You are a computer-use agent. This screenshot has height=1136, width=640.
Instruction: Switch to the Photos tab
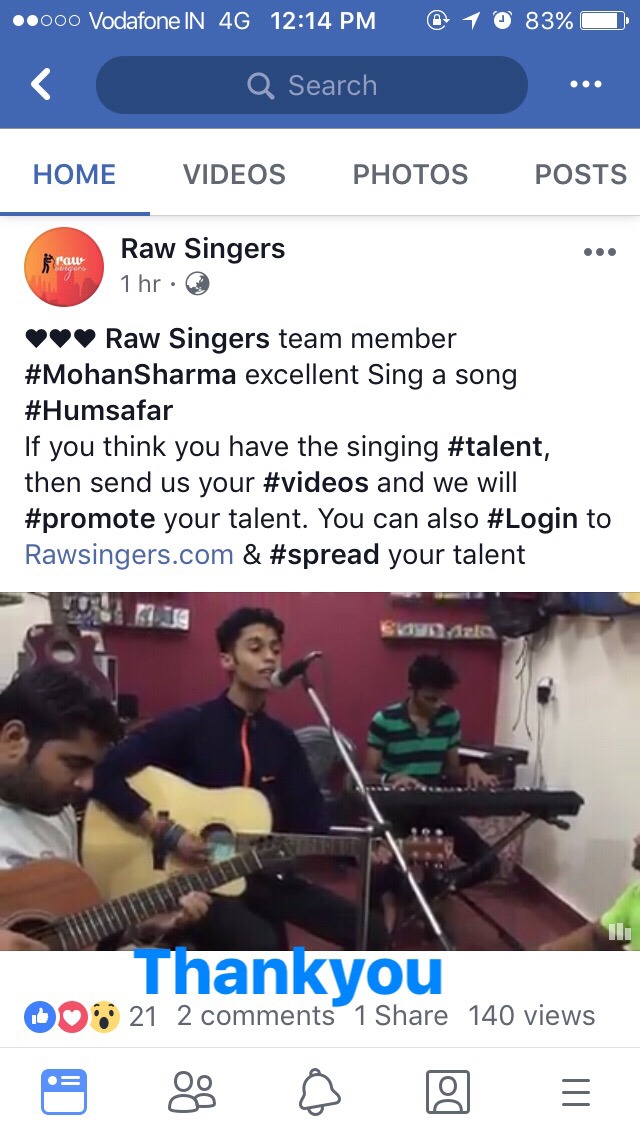coord(410,174)
